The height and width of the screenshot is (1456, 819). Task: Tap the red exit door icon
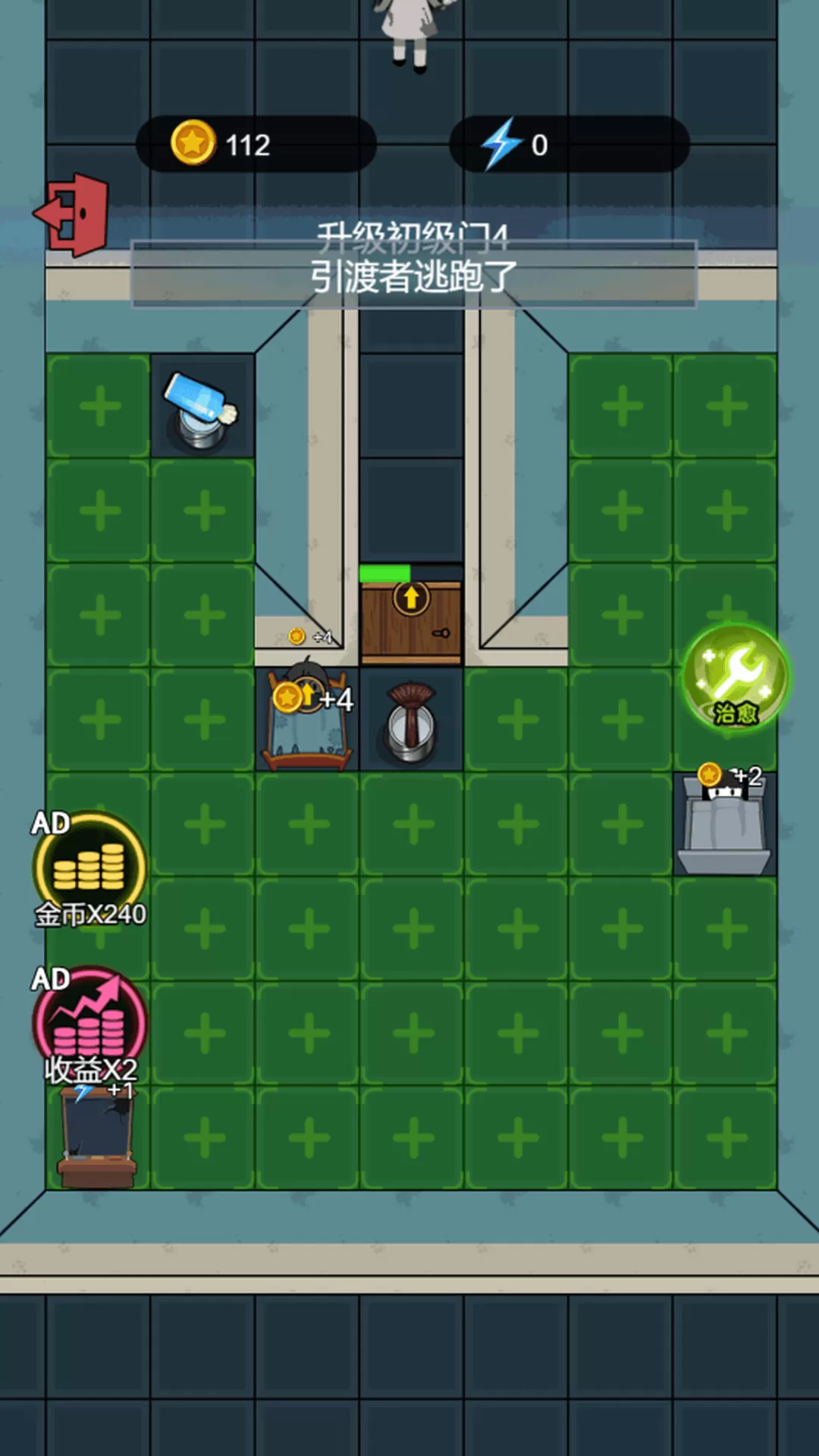click(x=74, y=215)
